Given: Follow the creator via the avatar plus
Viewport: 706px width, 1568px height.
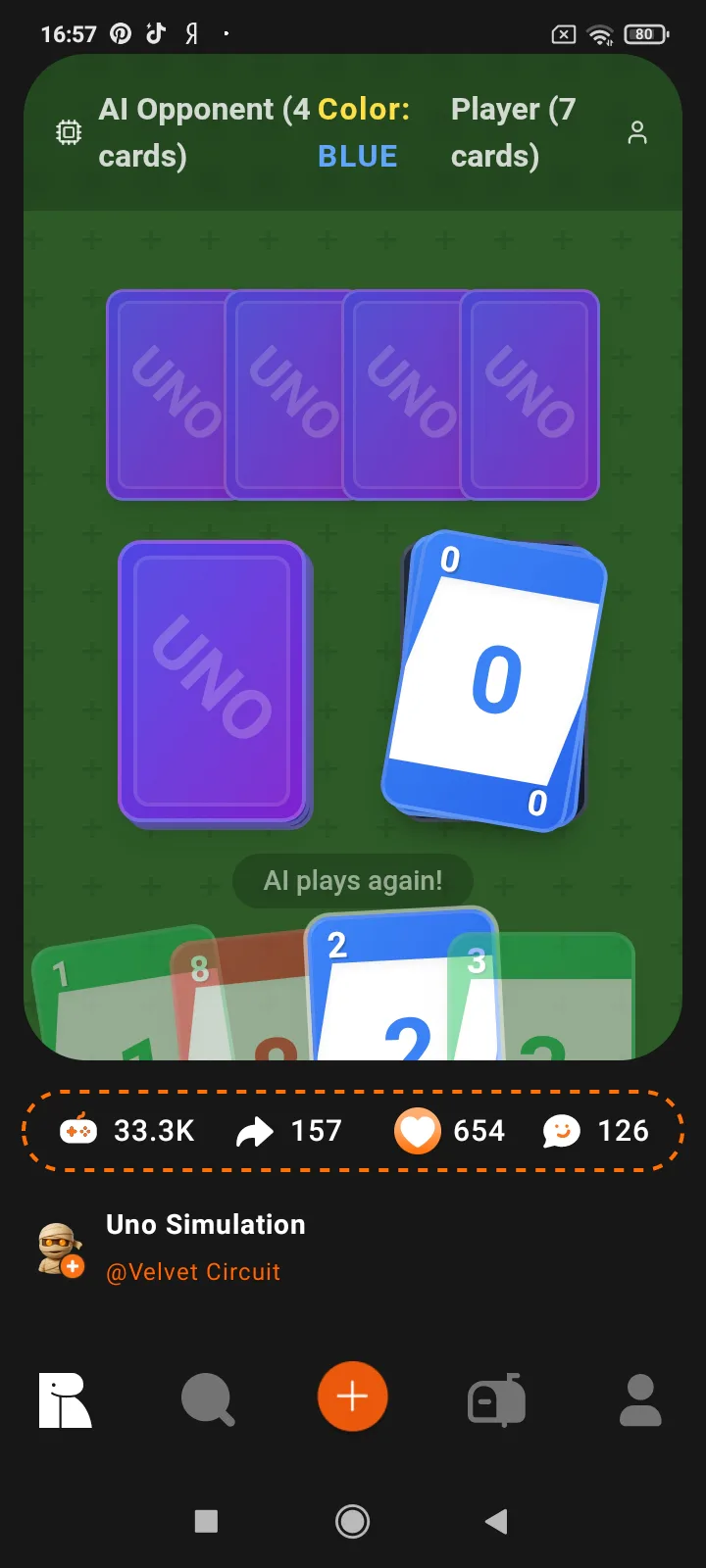Looking at the screenshot, I should point(73,1266).
